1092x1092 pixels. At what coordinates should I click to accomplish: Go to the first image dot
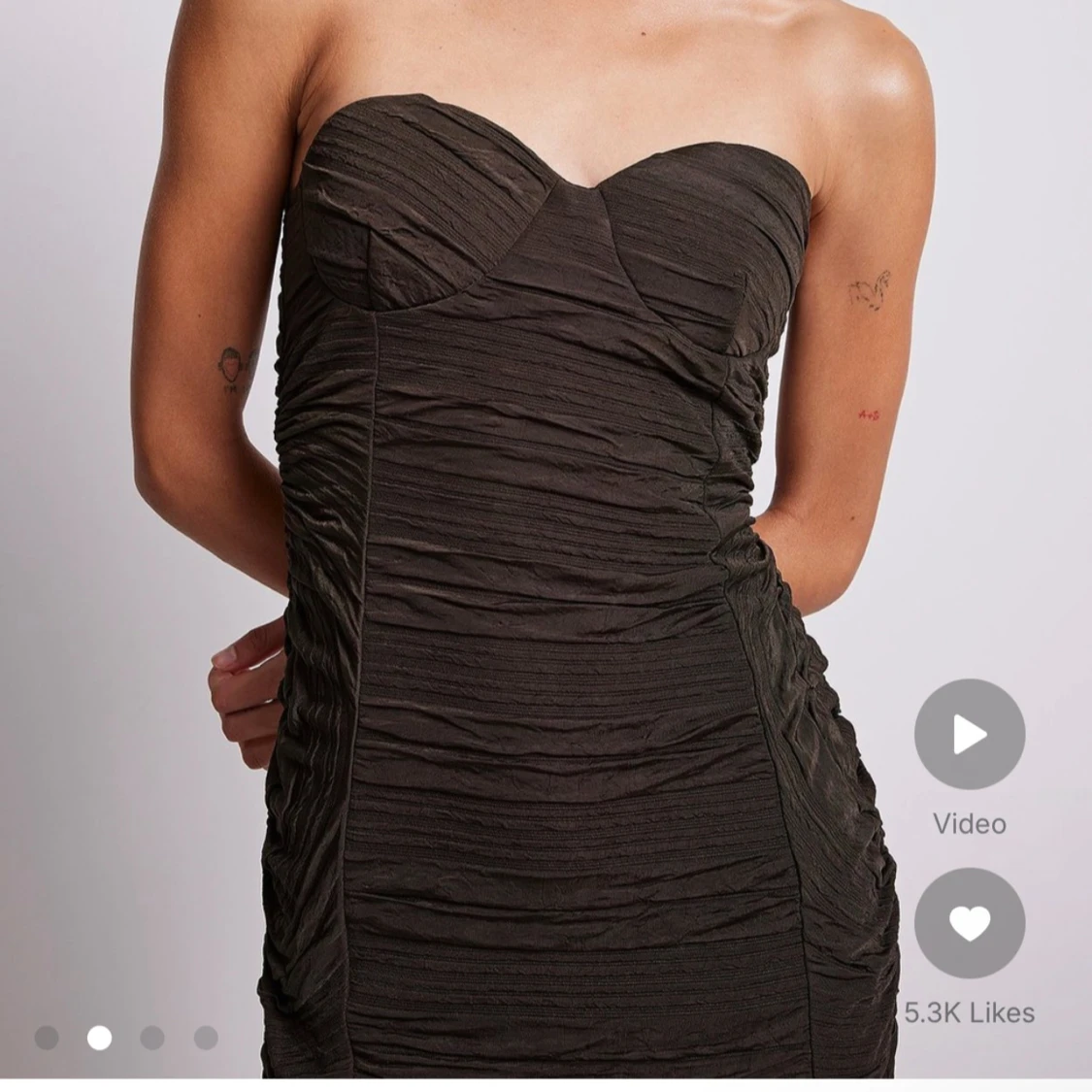[x=47, y=1038]
